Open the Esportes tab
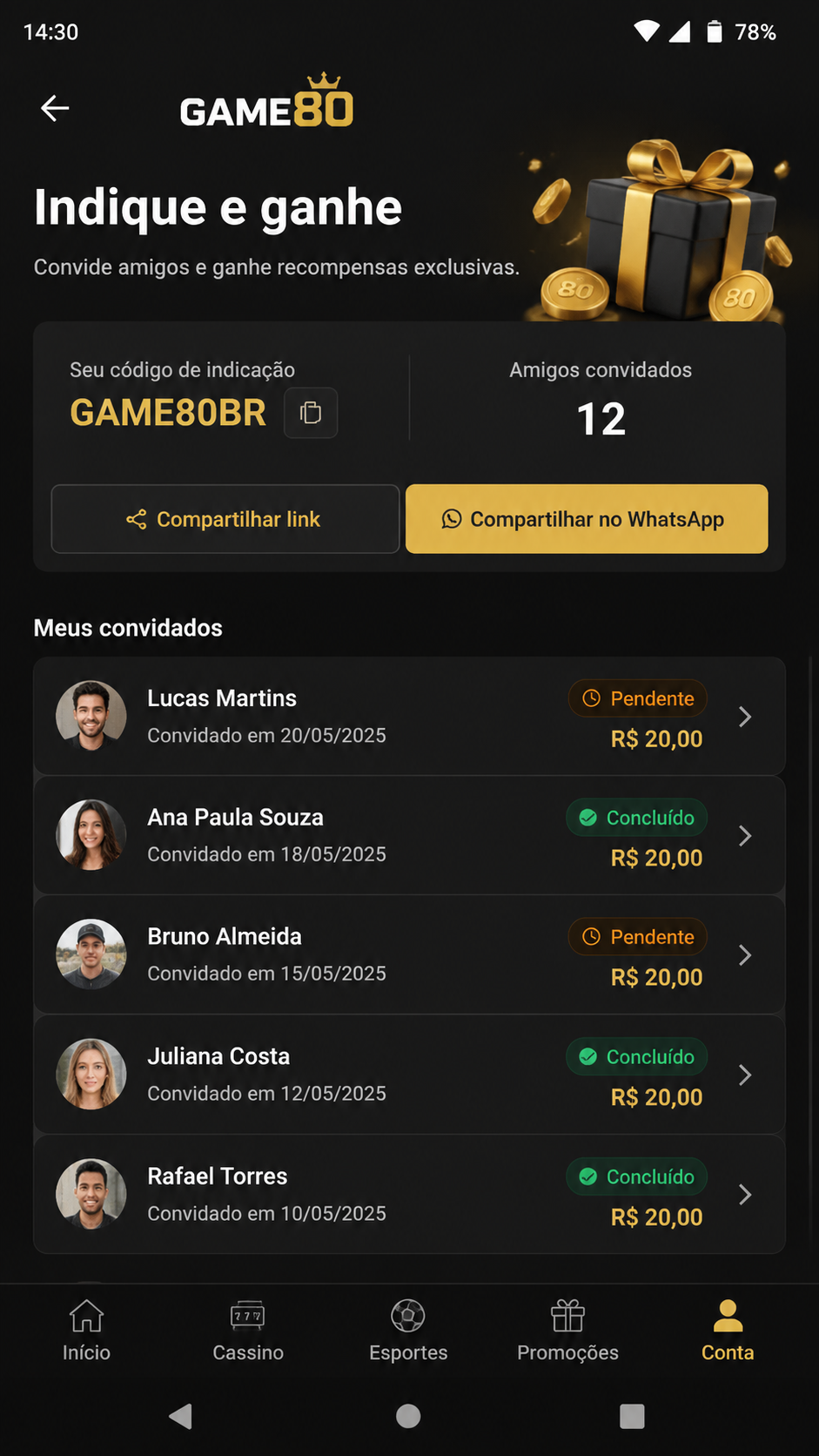819x1456 pixels. point(408,1331)
